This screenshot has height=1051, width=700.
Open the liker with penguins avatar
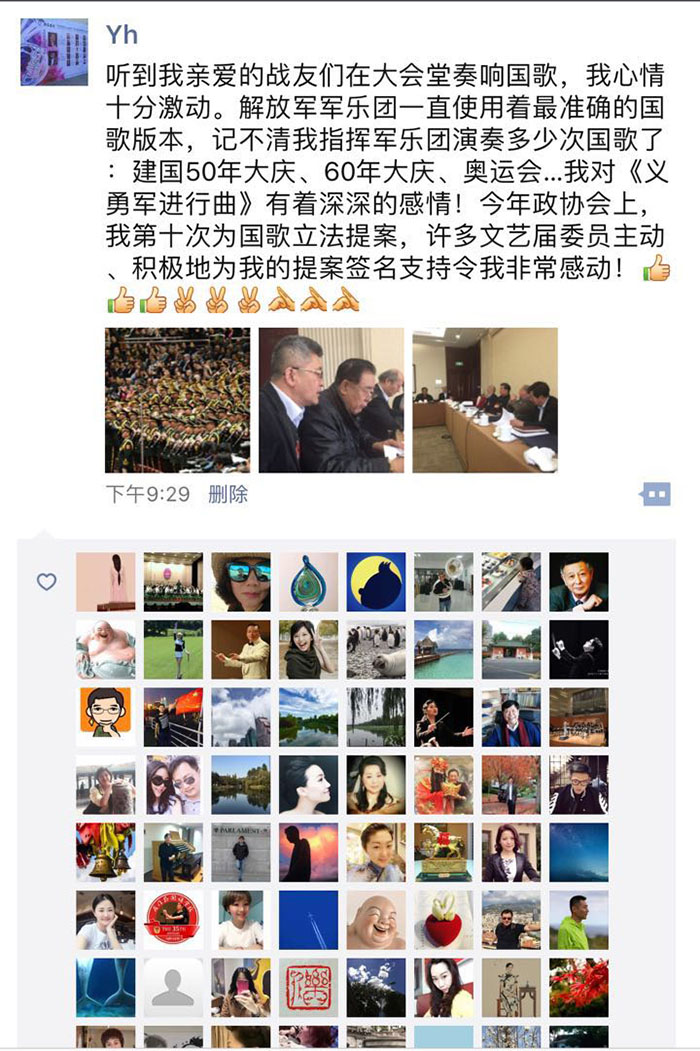[376, 650]
